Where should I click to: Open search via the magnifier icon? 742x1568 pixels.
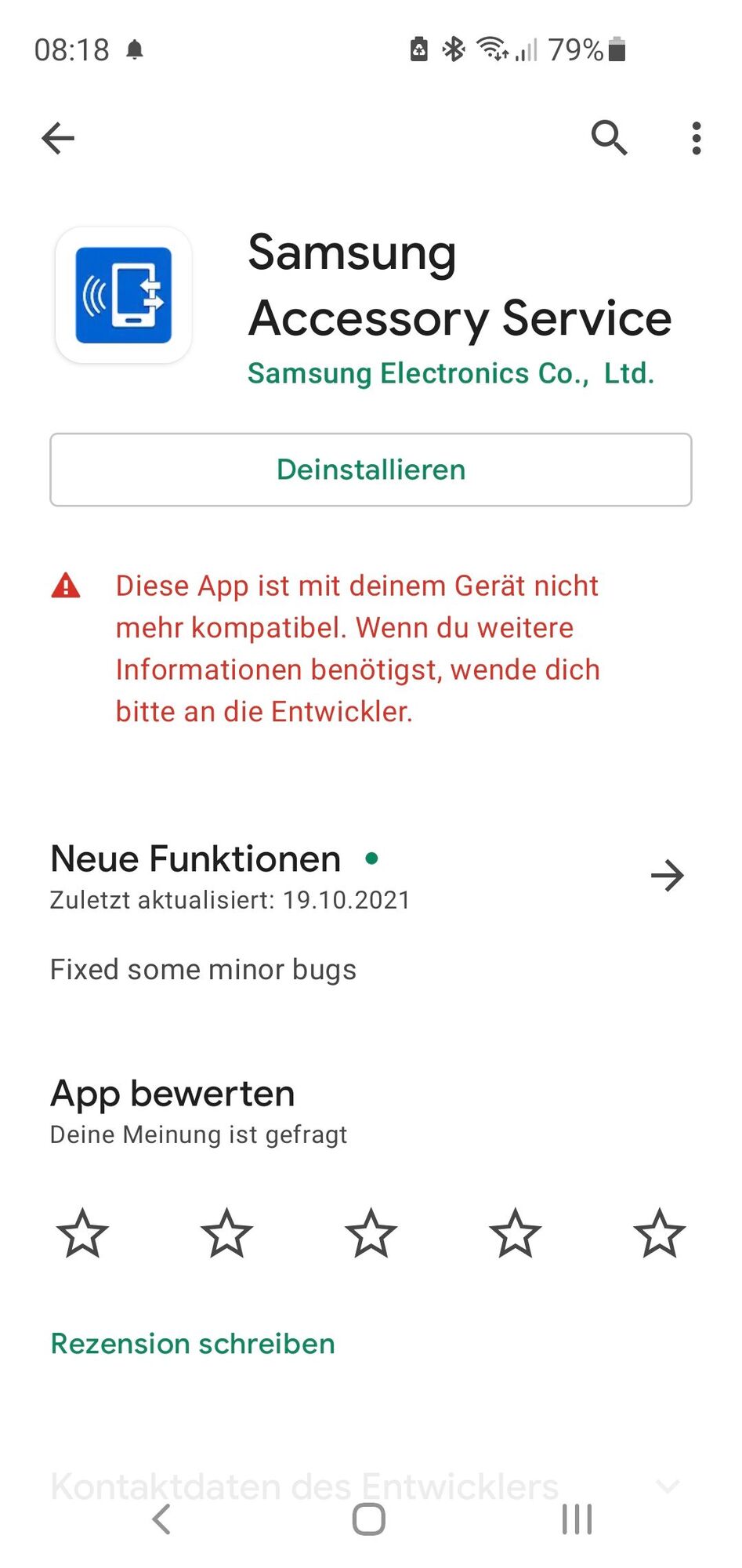609,139
